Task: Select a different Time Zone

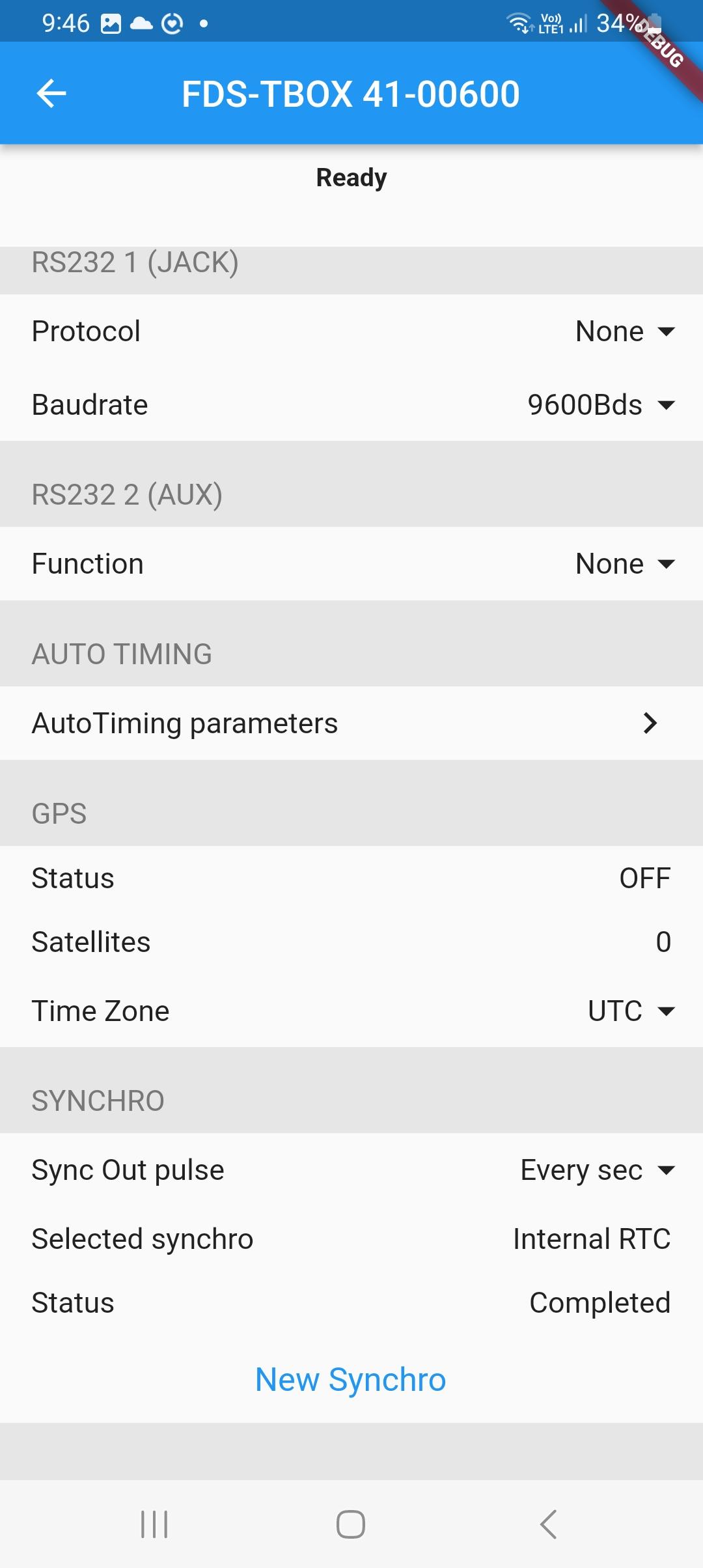Action: click(631, 1011)
